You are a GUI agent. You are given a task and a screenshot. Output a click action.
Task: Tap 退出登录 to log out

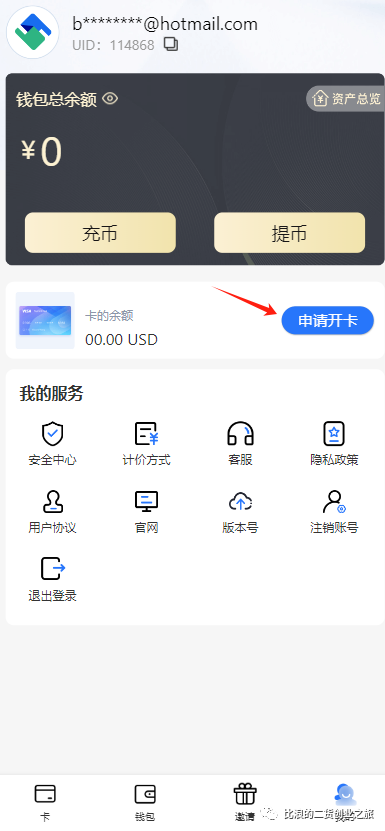tap(52, 580)
